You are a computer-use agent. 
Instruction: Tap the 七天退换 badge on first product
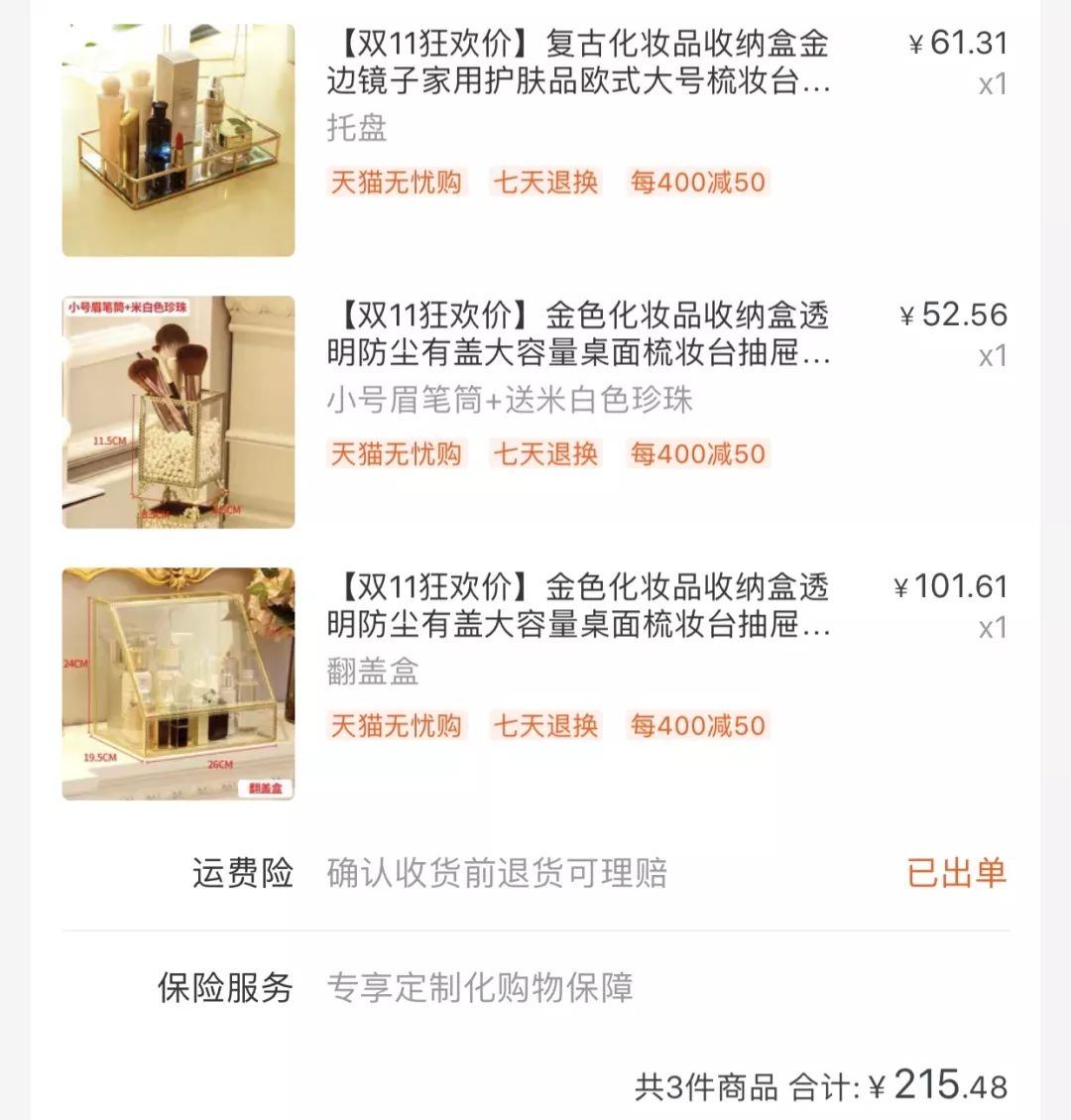pos(546,183)
